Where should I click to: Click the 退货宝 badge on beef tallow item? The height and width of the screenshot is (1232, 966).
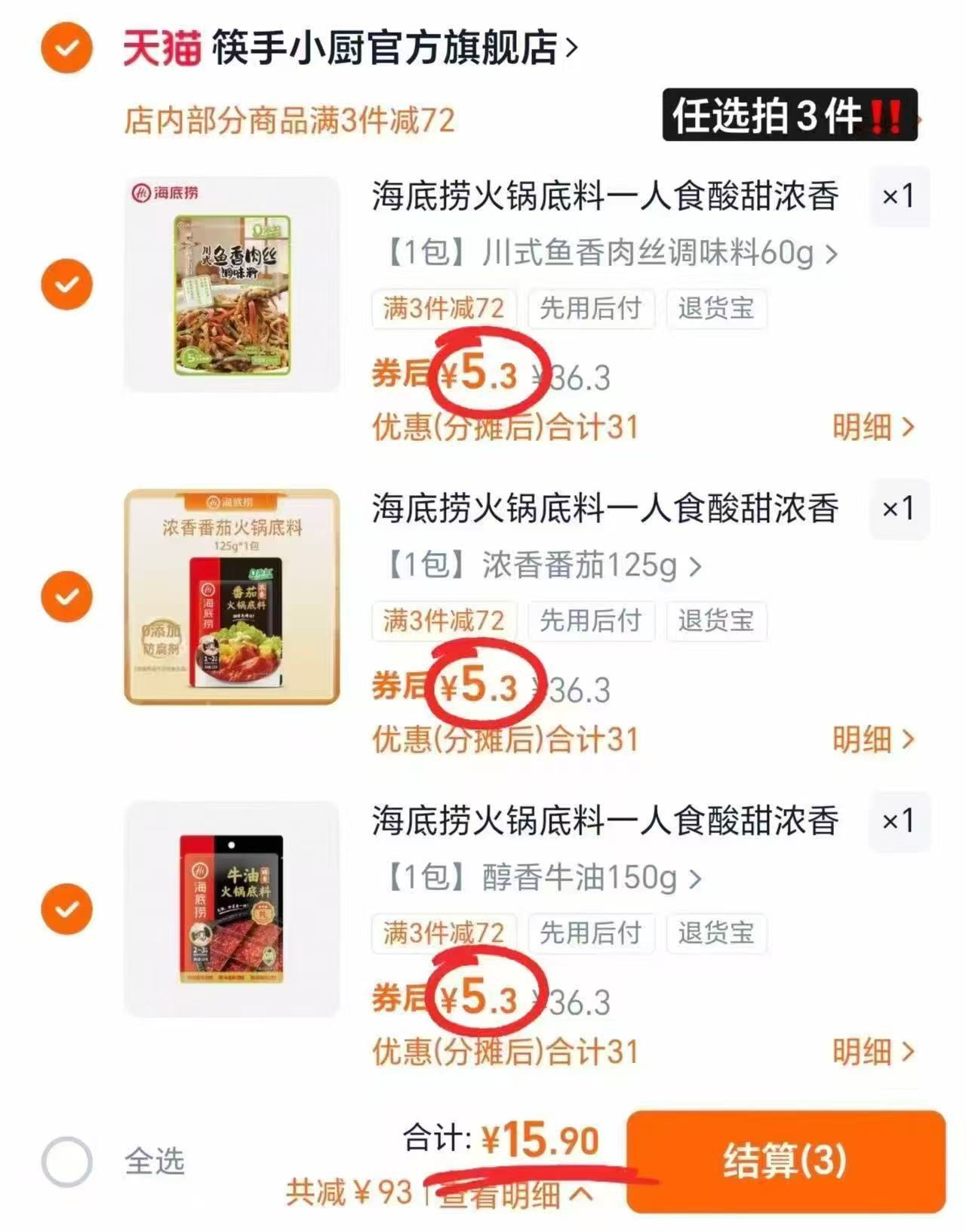click(715, 934)
